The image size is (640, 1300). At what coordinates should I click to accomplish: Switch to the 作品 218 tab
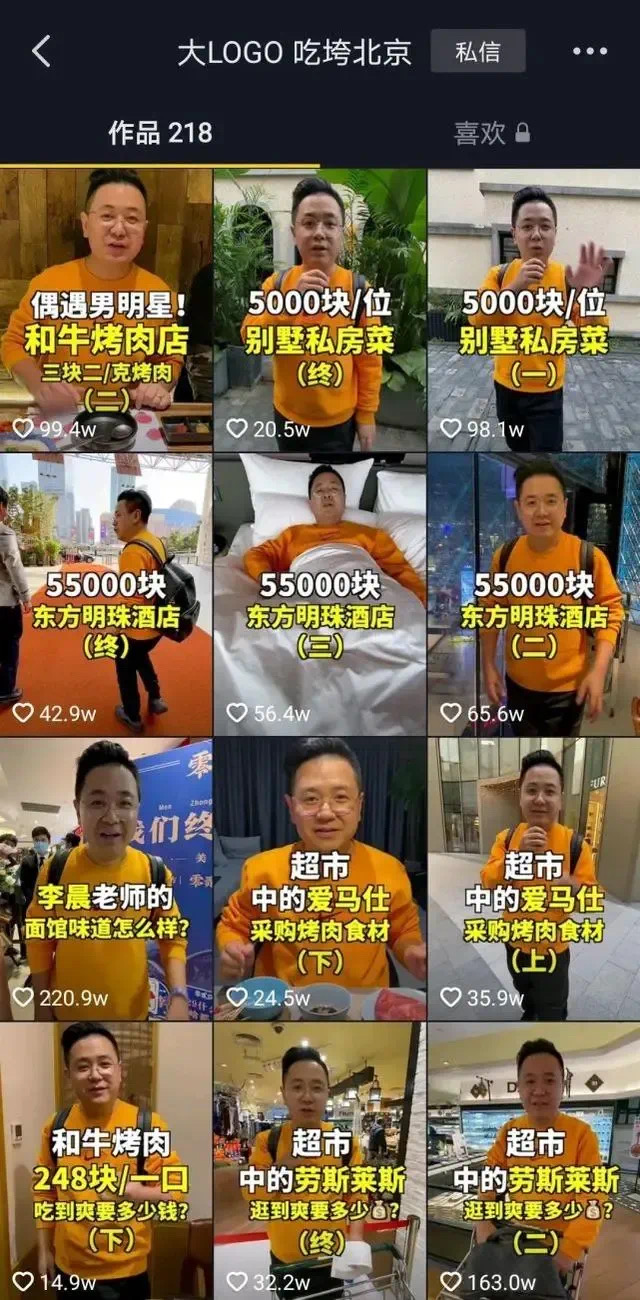click(160, 133)
